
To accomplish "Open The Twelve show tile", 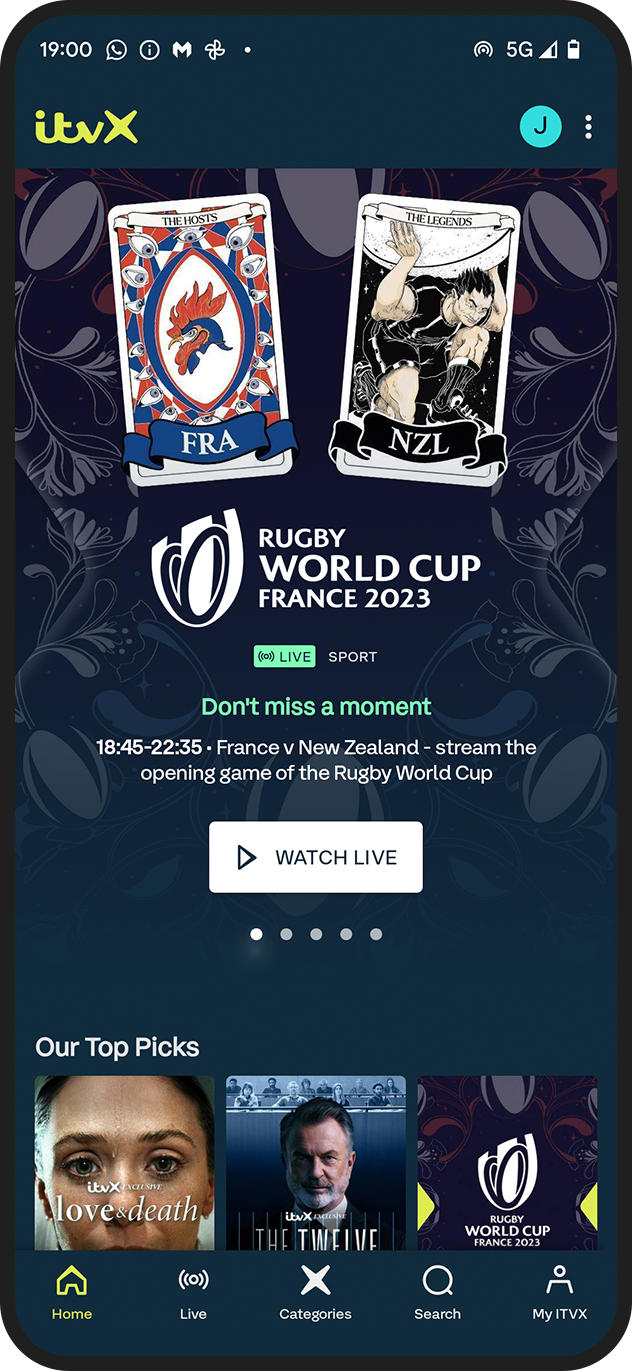I will (x=316, y=1162).
